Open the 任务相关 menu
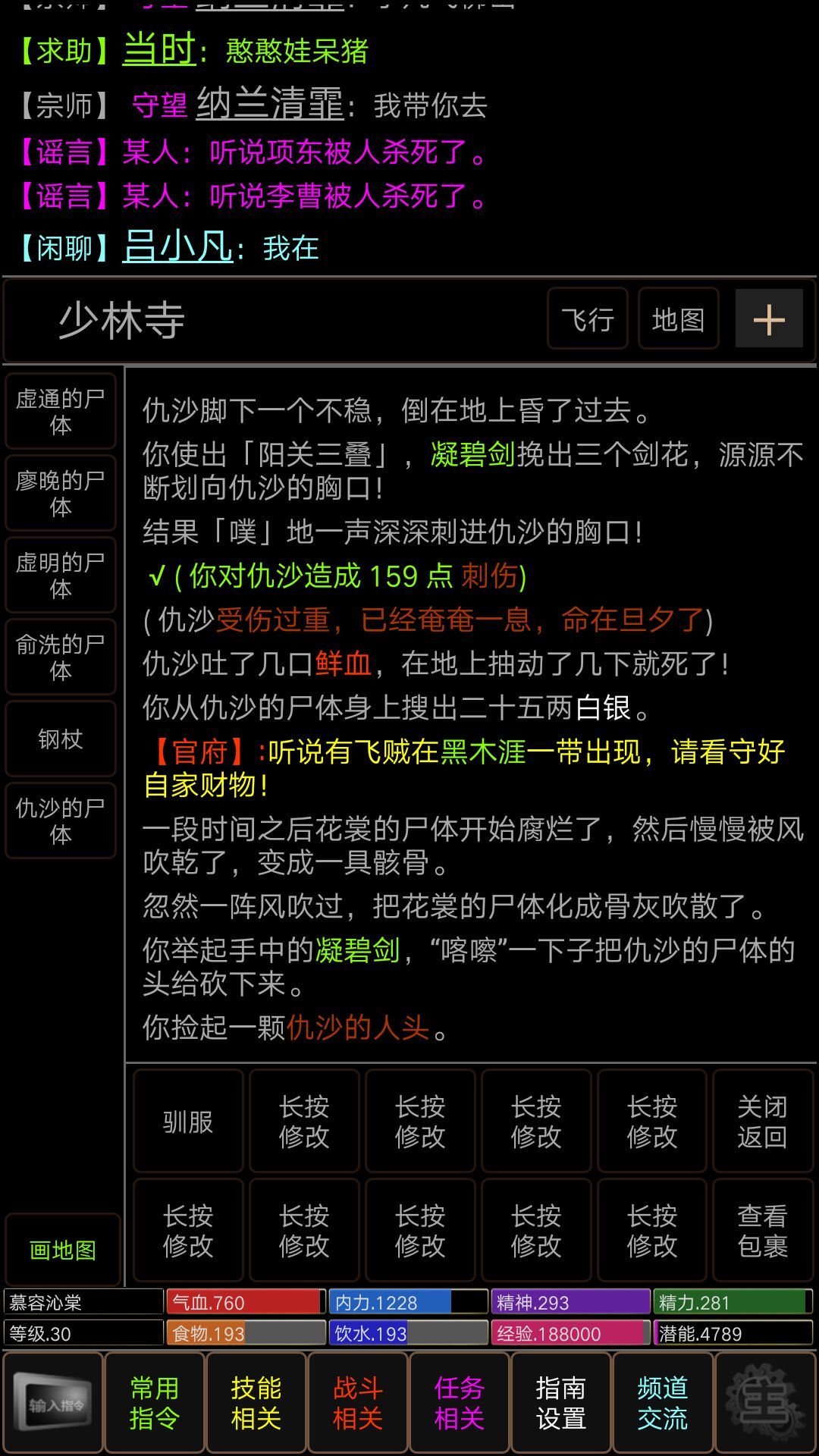819x1456 pixels. coord(458,1401)
